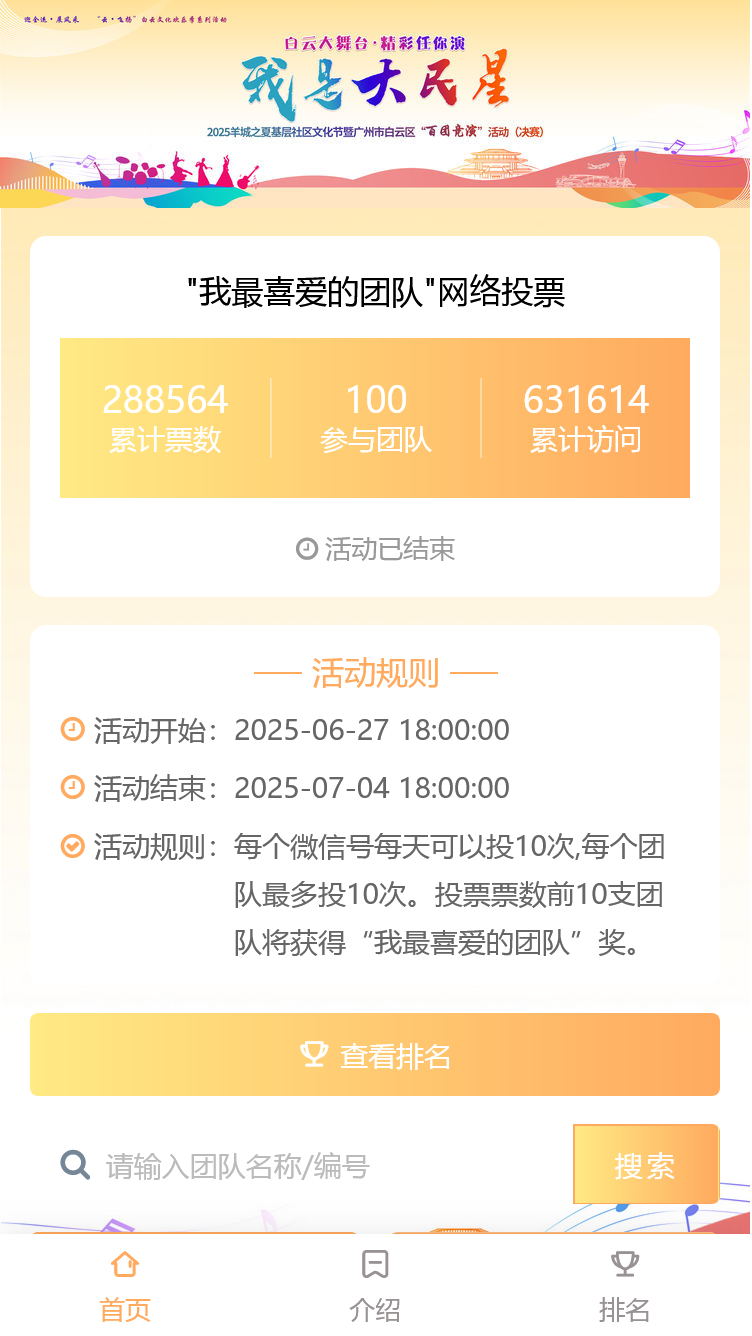
Task: Focus the team name/number search field
Action: click(320, 1166)
